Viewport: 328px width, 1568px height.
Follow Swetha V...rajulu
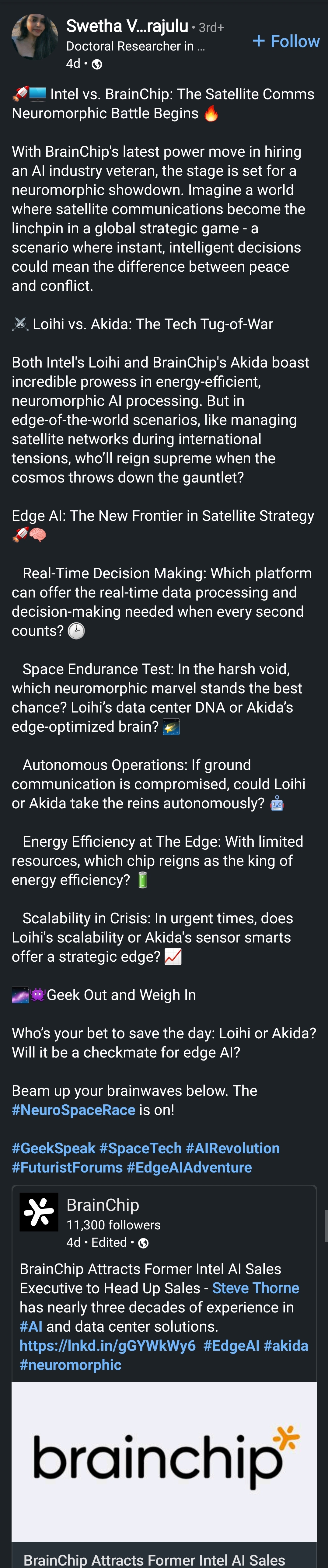(285, 41)
